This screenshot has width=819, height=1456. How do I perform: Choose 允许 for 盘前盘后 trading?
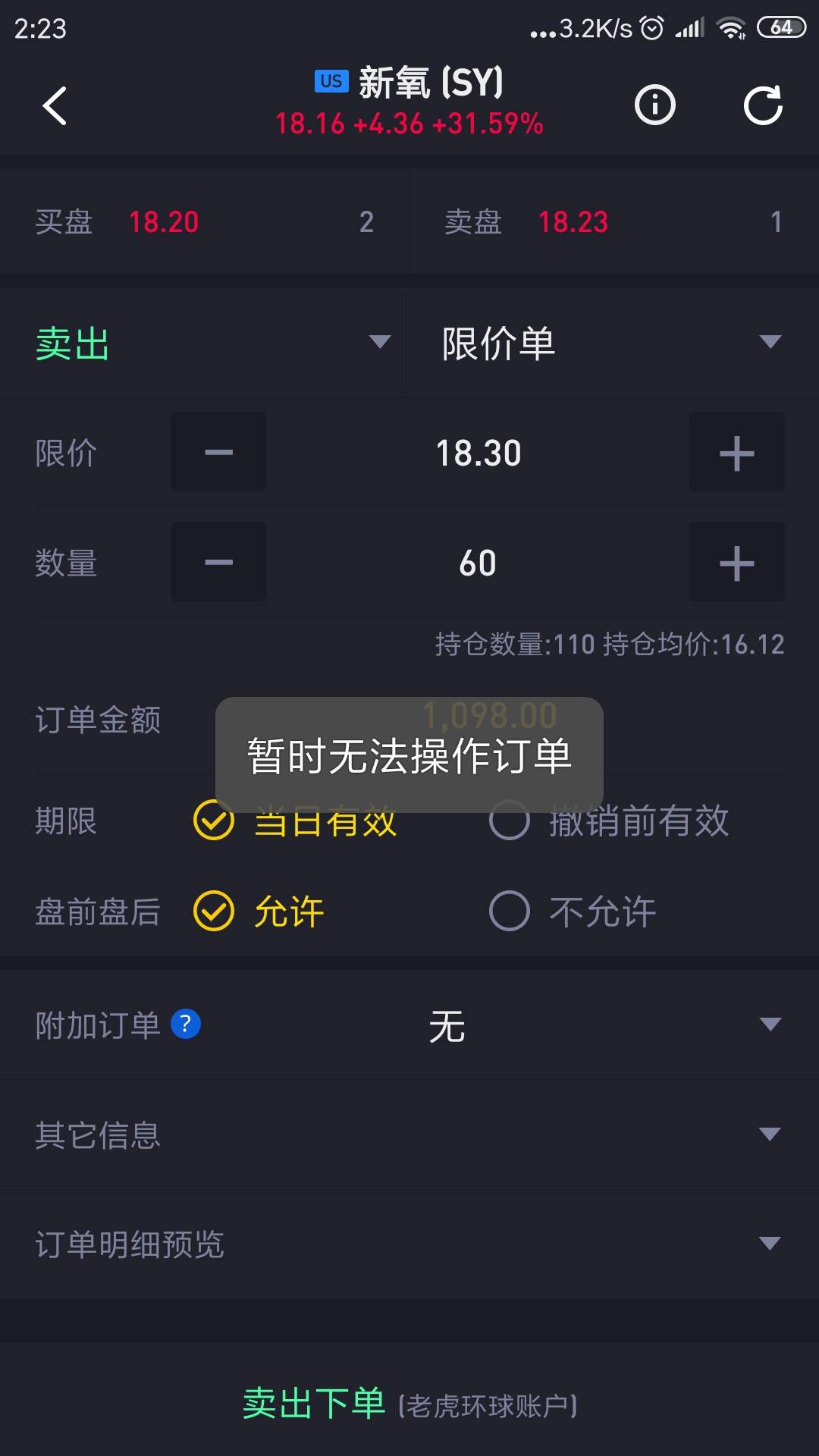(259, 911)
